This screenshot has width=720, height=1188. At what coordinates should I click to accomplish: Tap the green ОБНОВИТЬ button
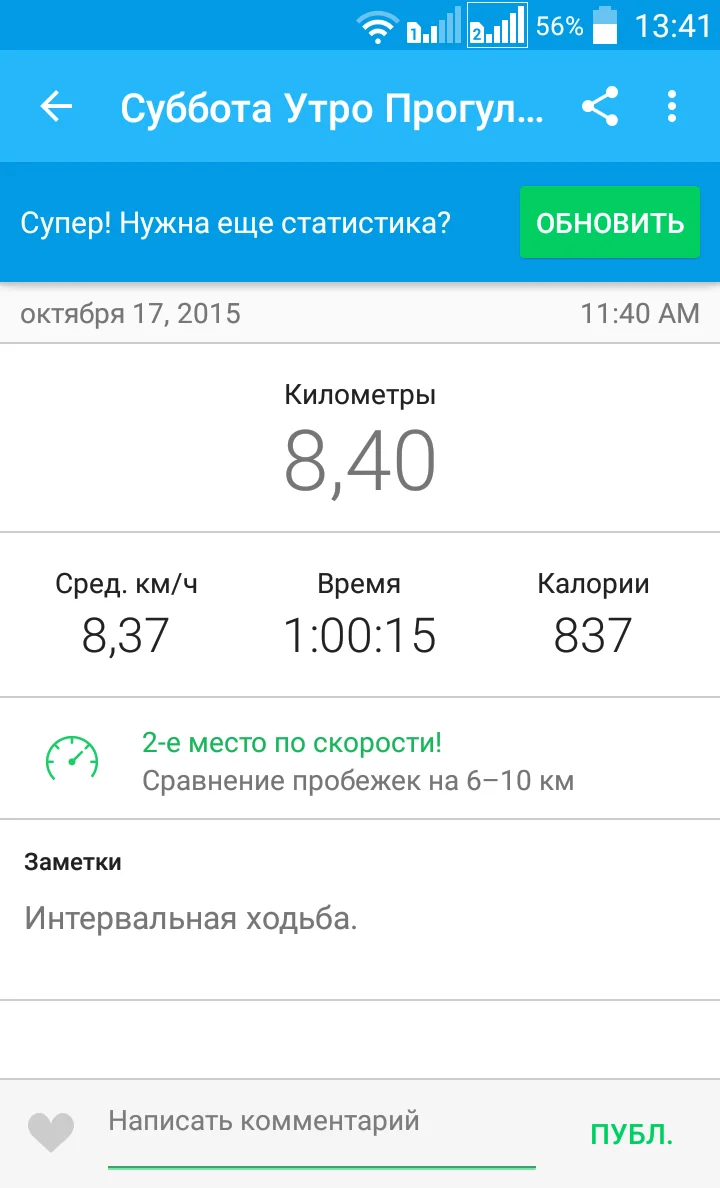click(x=610, y=222)
